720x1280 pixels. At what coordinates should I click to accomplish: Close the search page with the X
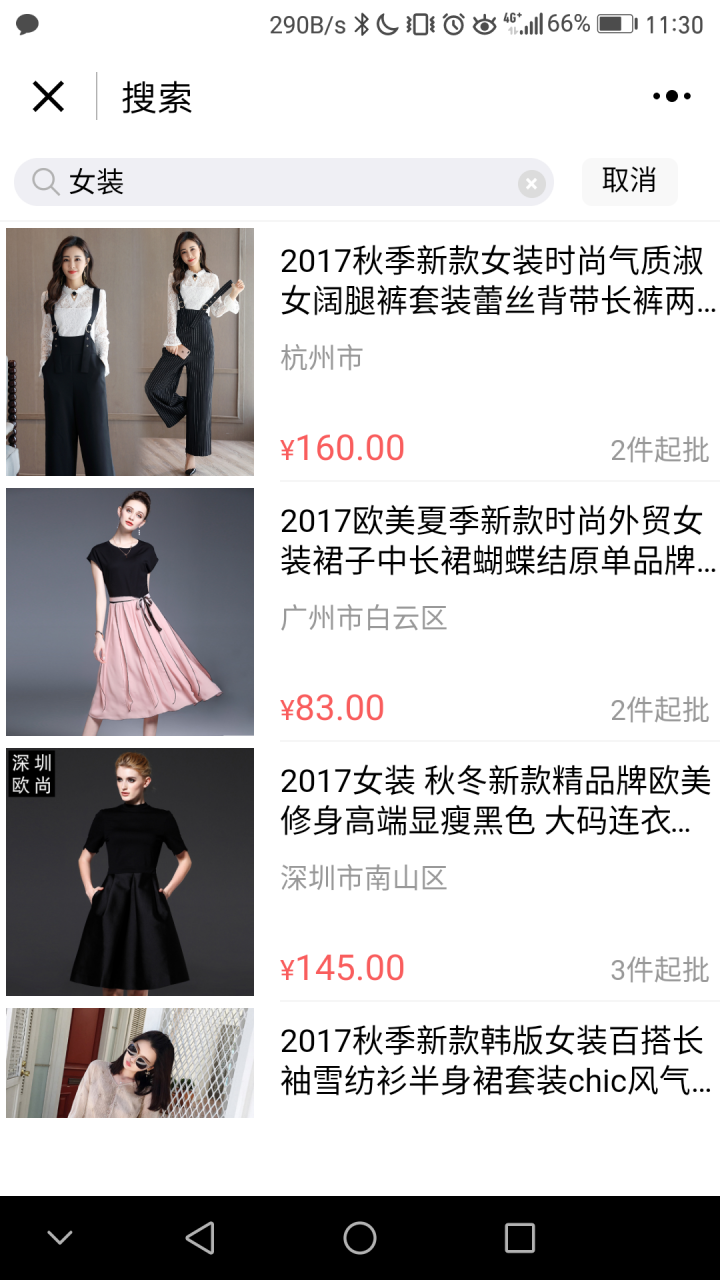point(48,97)
